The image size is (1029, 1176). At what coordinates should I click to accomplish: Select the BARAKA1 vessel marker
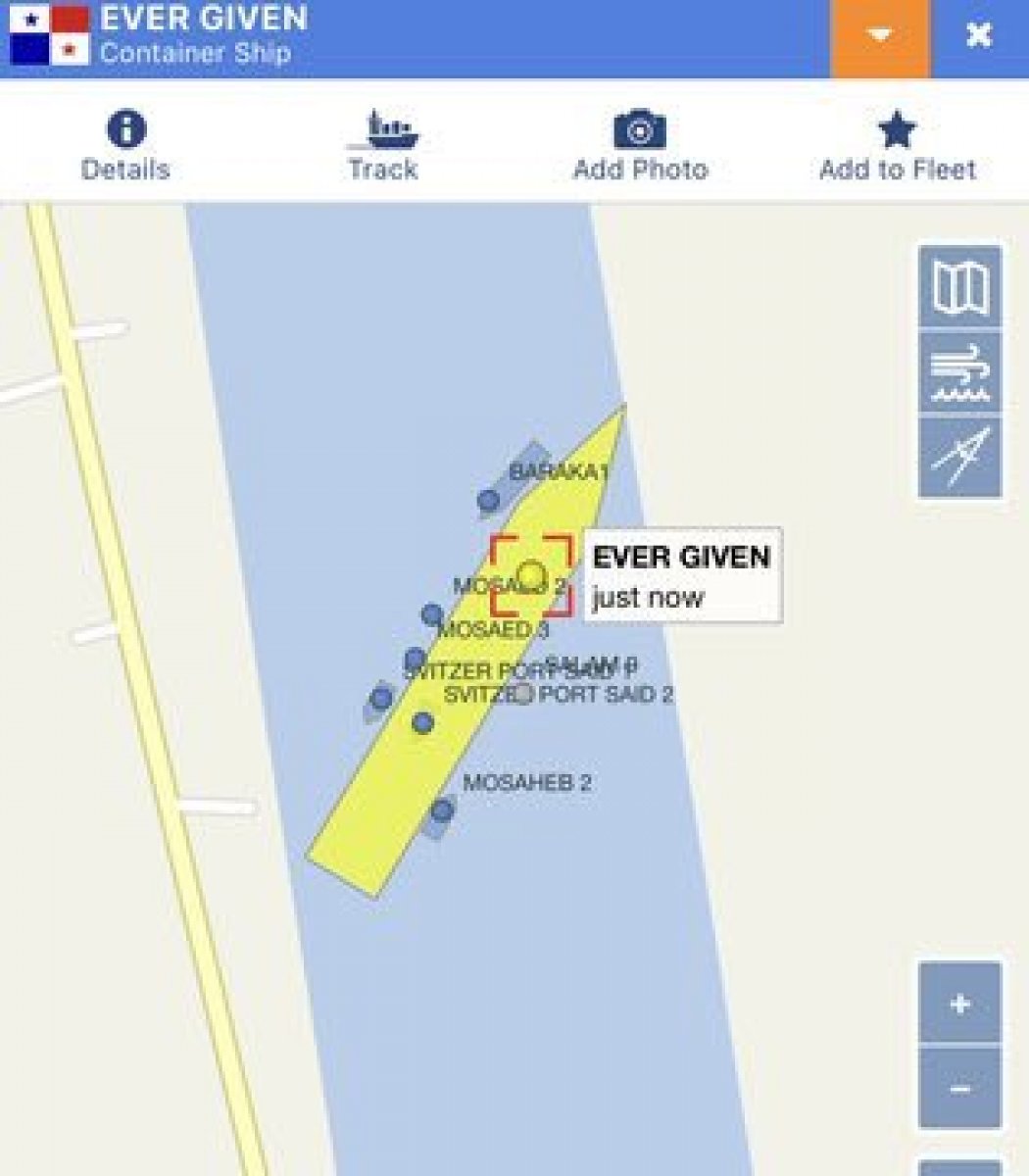[x=488, y=501]
